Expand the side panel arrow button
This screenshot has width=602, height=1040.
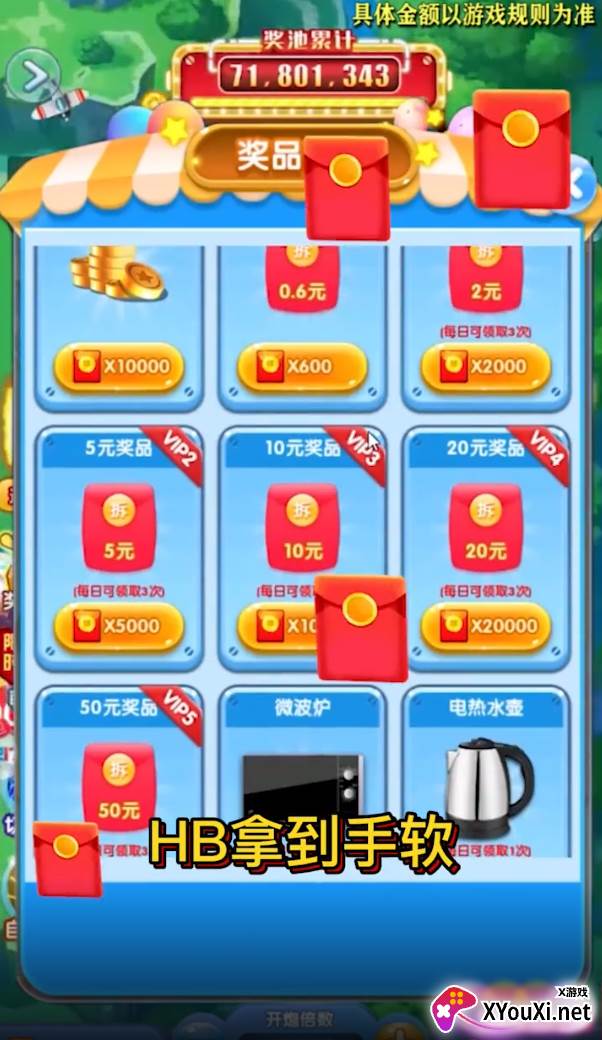point(33,74)
